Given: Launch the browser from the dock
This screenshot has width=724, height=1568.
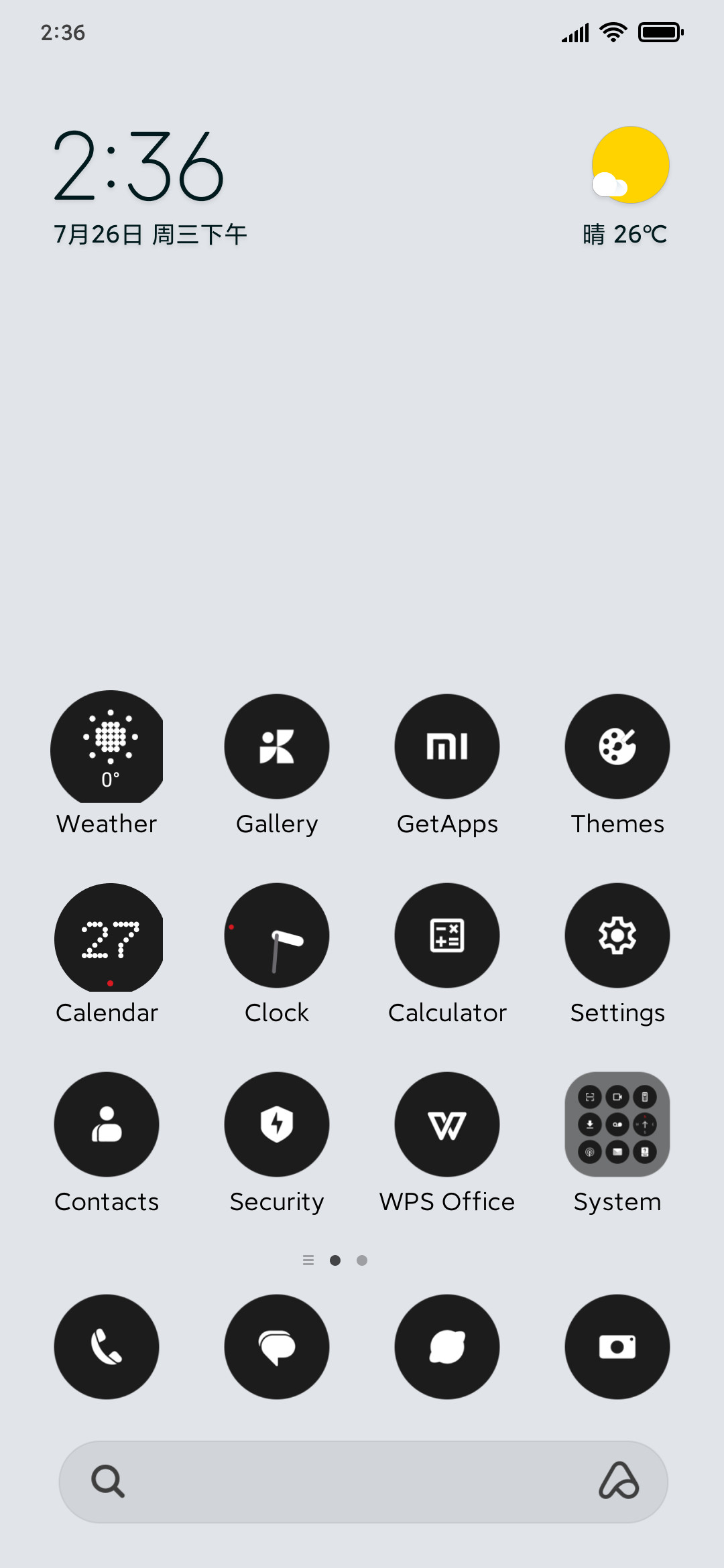Looking at the screenshot, I should pyautogui.click(x=447, y=1347).
